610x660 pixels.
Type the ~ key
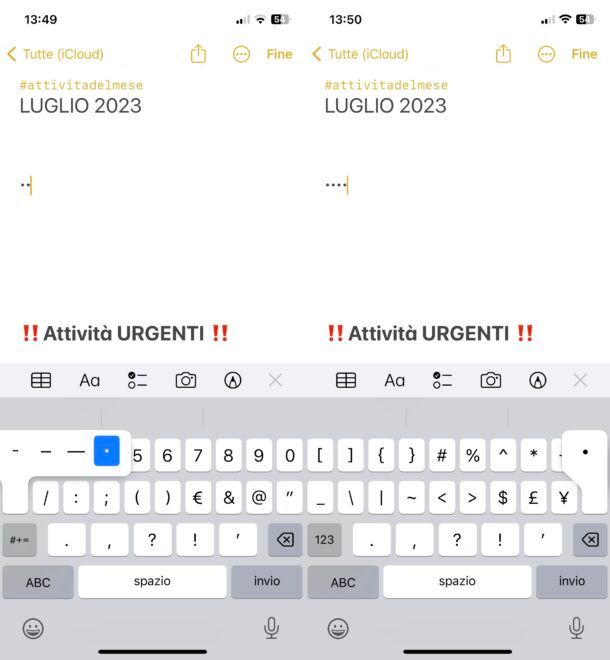[x=411, y=496]
